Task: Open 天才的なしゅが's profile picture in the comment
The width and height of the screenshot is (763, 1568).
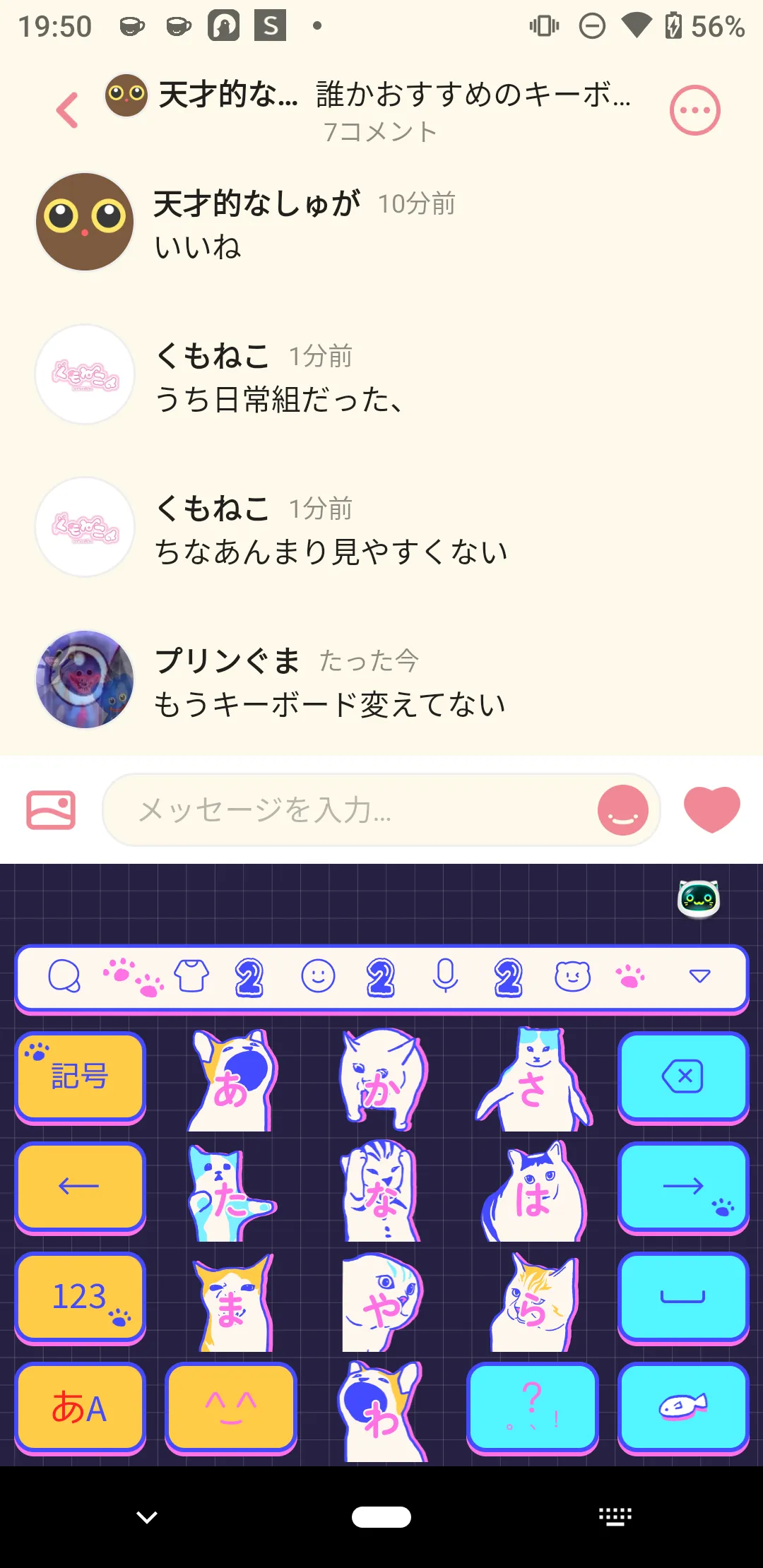Action: (x=85, y=222)
